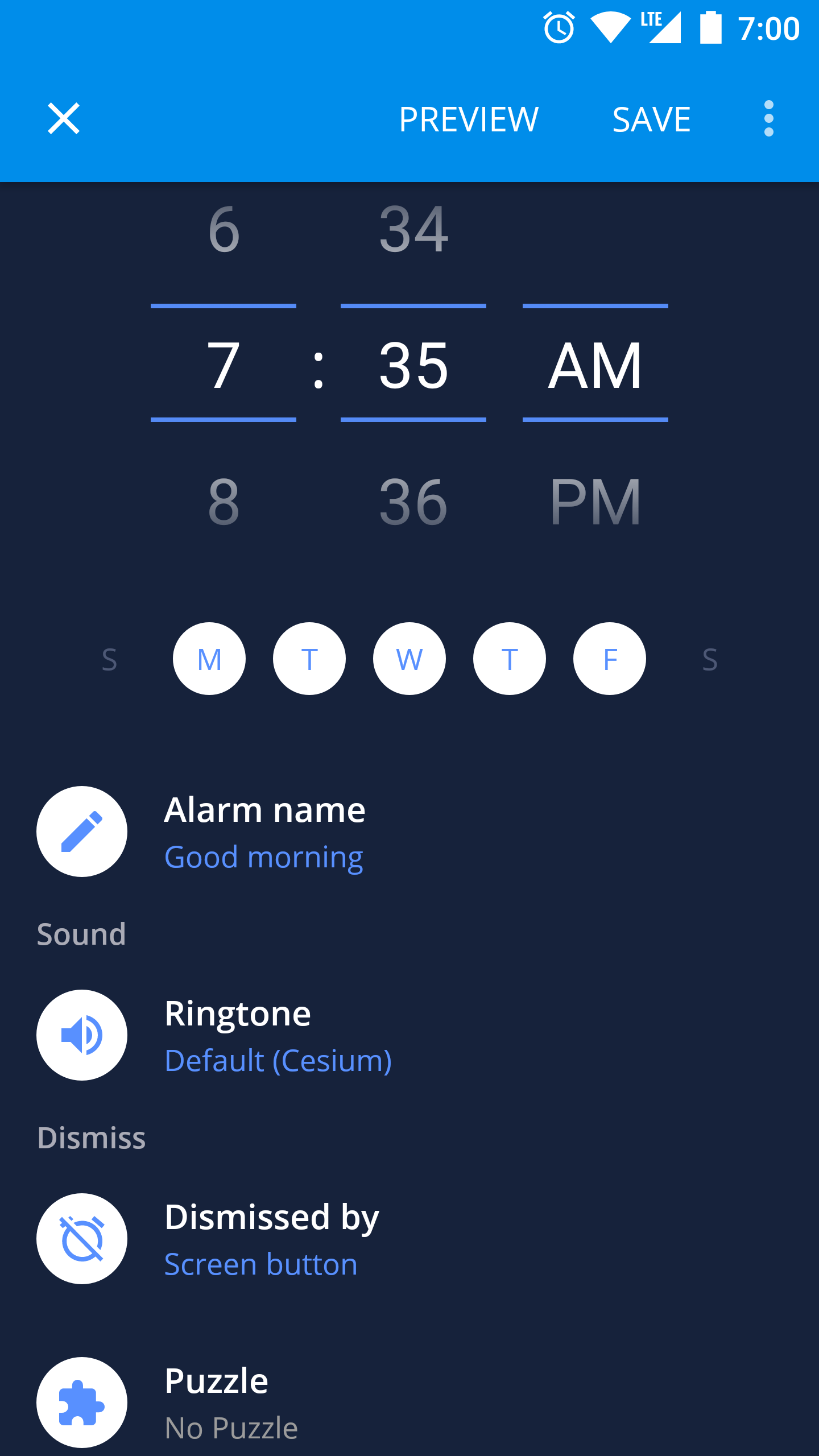Image resolution: width=819 pixels, height=1456 pixels.
Task: Disable the alarm for Tuesday
Action: (309, 659)
